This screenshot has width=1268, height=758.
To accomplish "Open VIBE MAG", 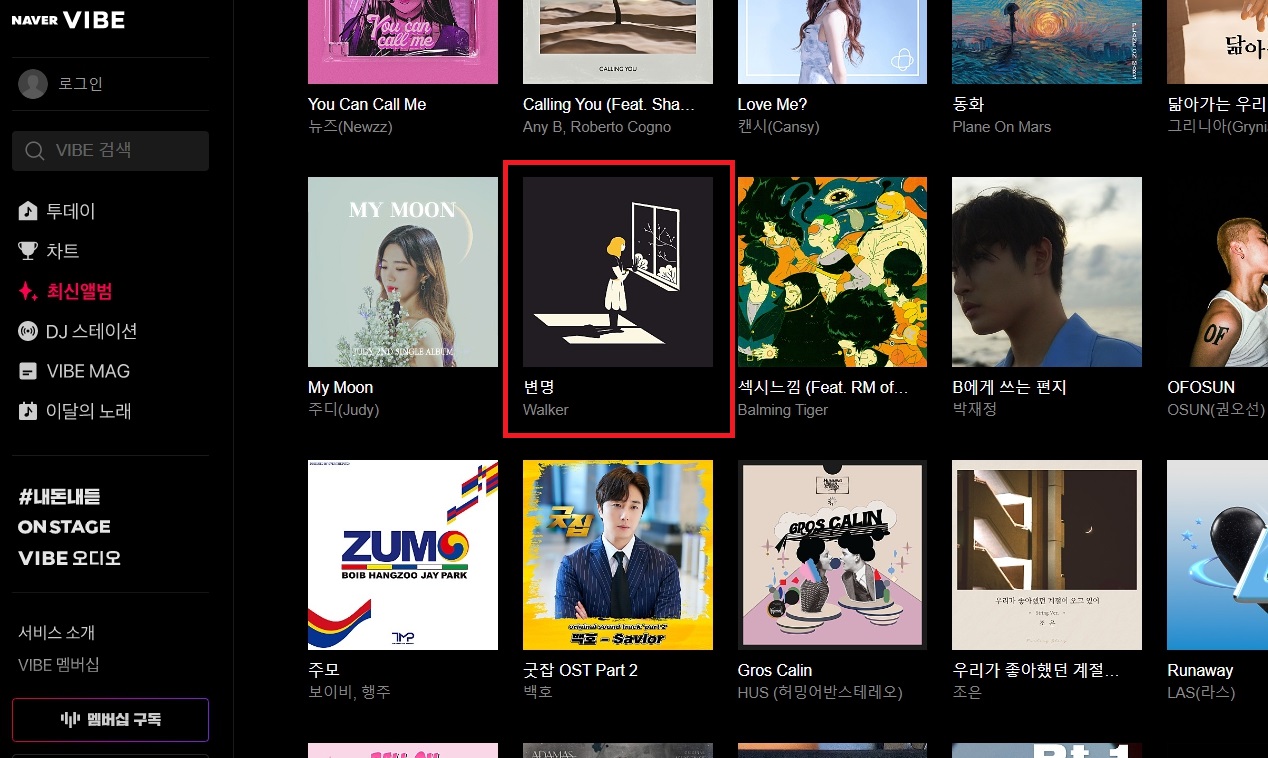I will point(87,371).
